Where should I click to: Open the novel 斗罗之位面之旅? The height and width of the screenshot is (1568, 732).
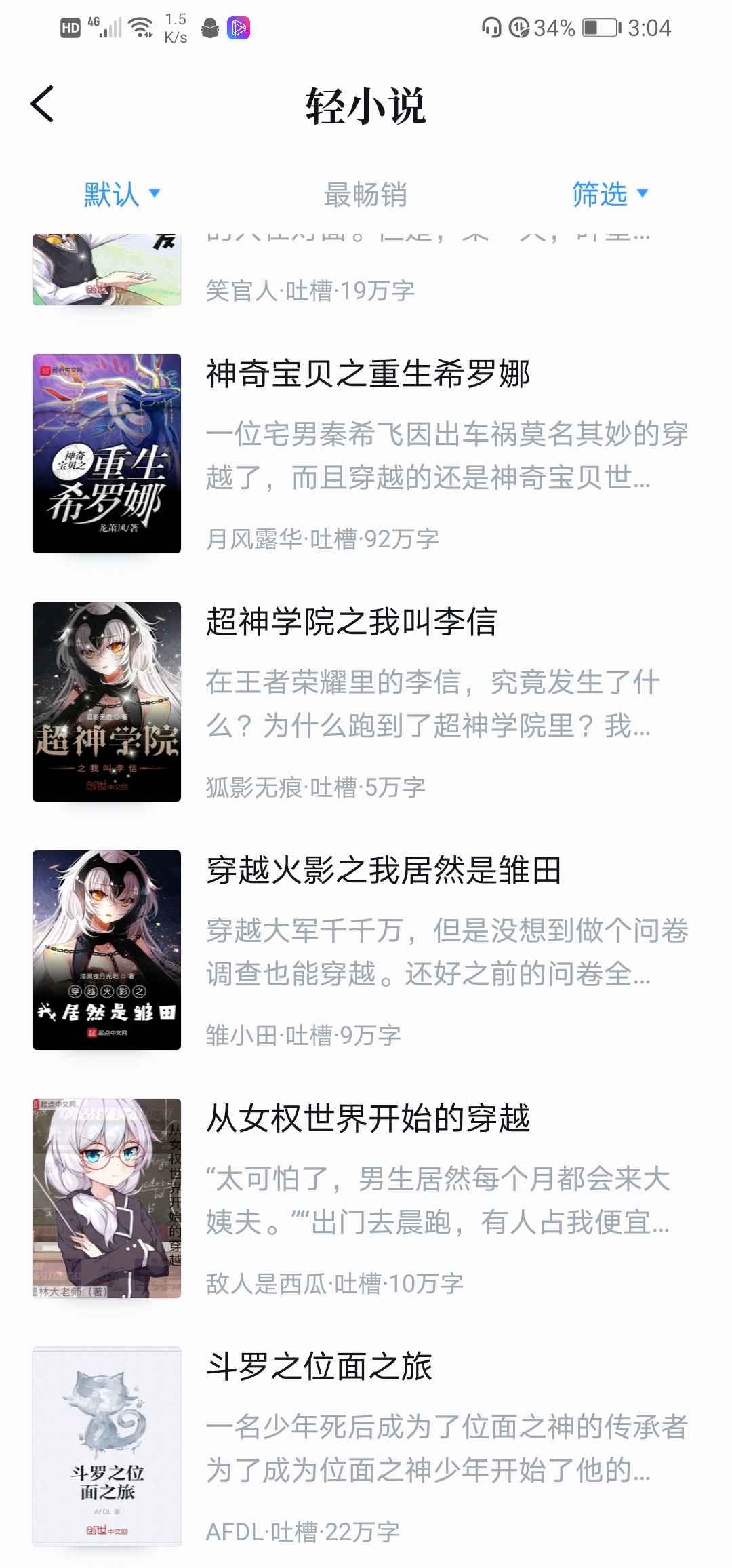[319, 1367]
